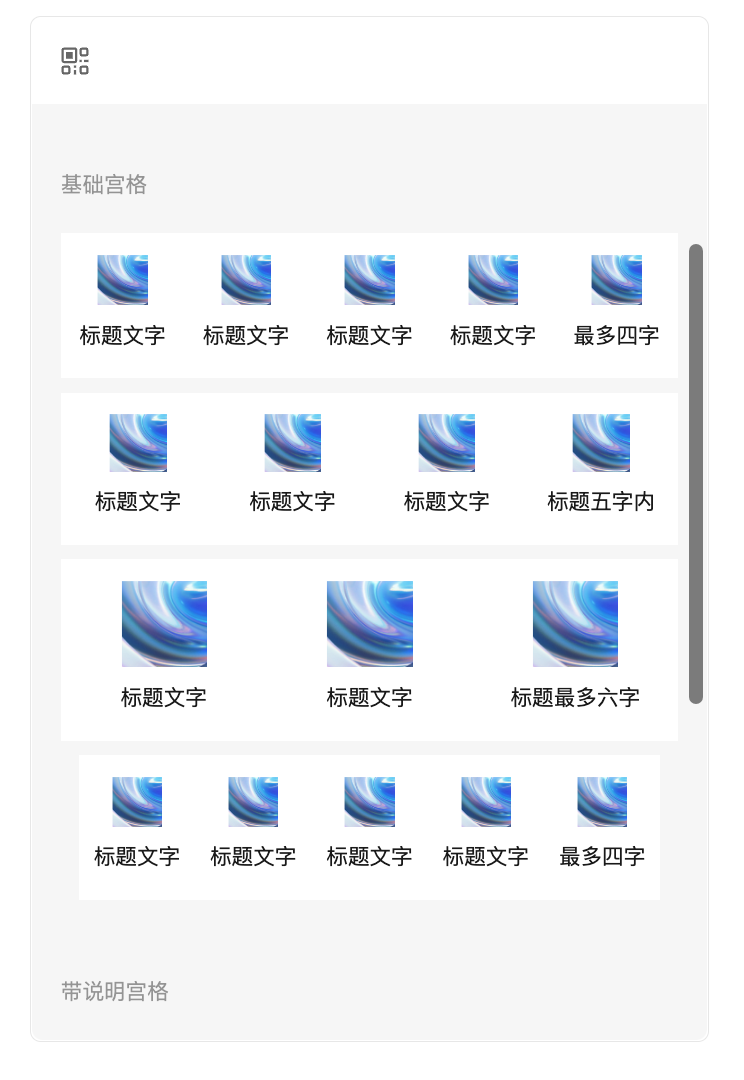Tap the 带说明宫格 section heading
This screenshot has height=1080, width=744.
[x=116, y=991]
